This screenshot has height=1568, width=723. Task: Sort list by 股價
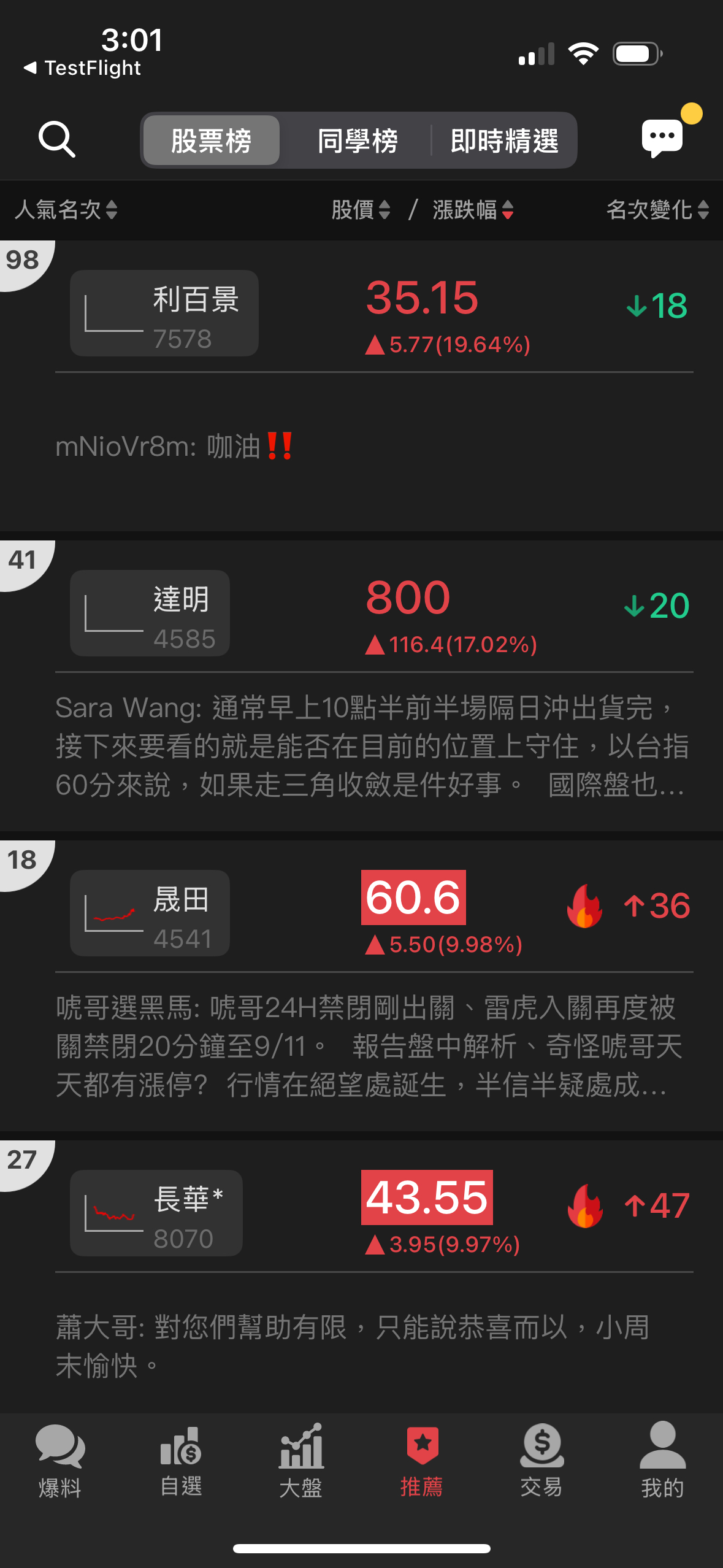click(x=361, y=210)
